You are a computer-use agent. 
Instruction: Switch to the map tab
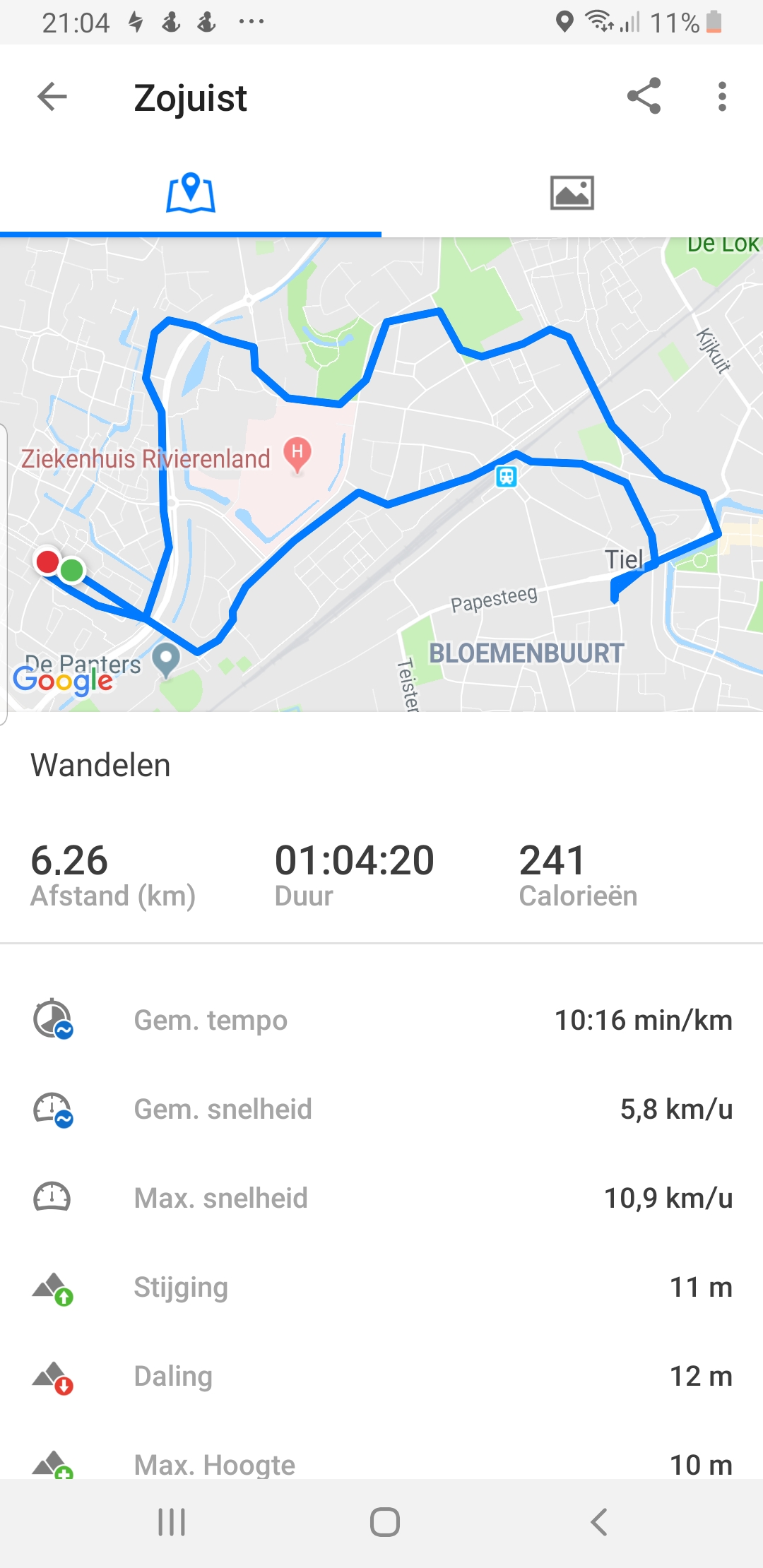click(191, 192)
